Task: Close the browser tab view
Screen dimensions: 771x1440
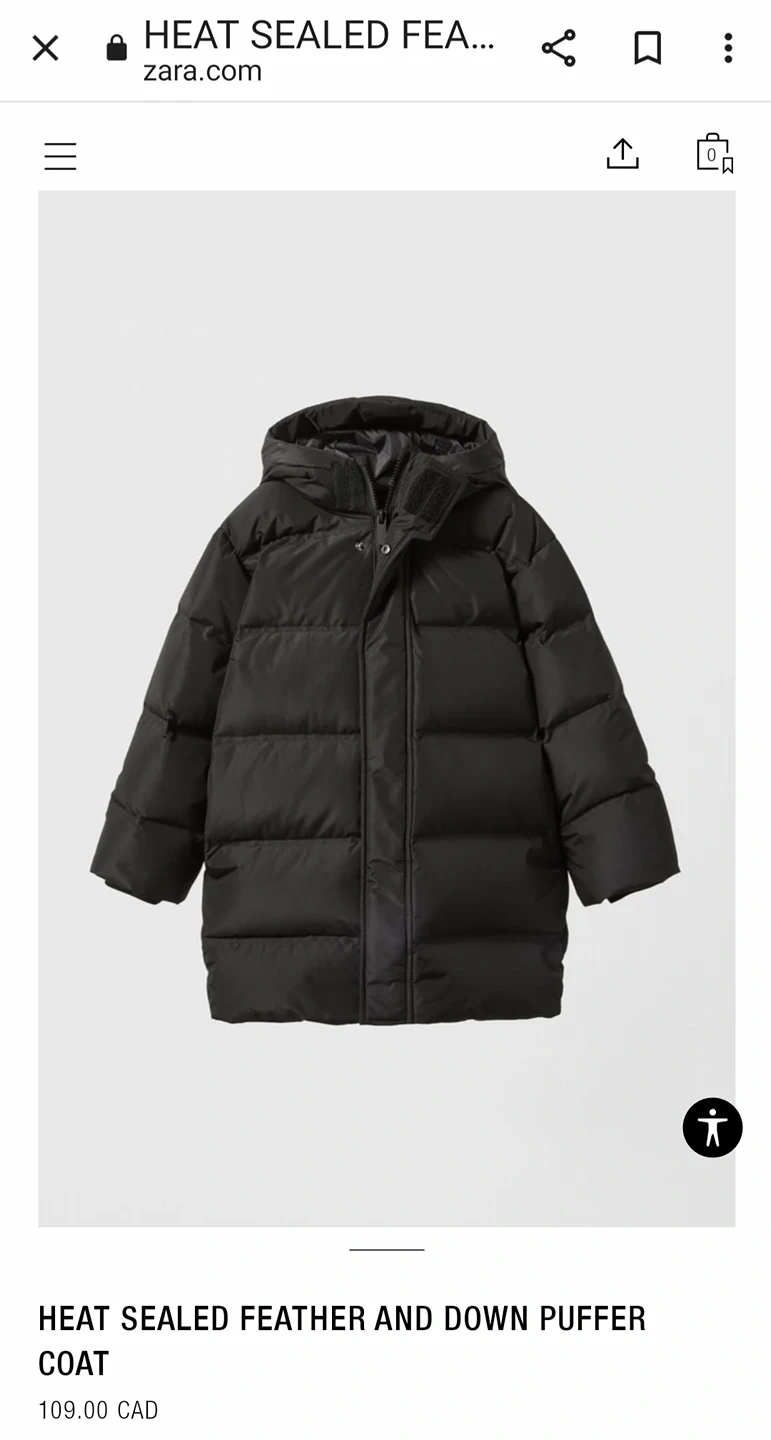Action: click(45, 48)
